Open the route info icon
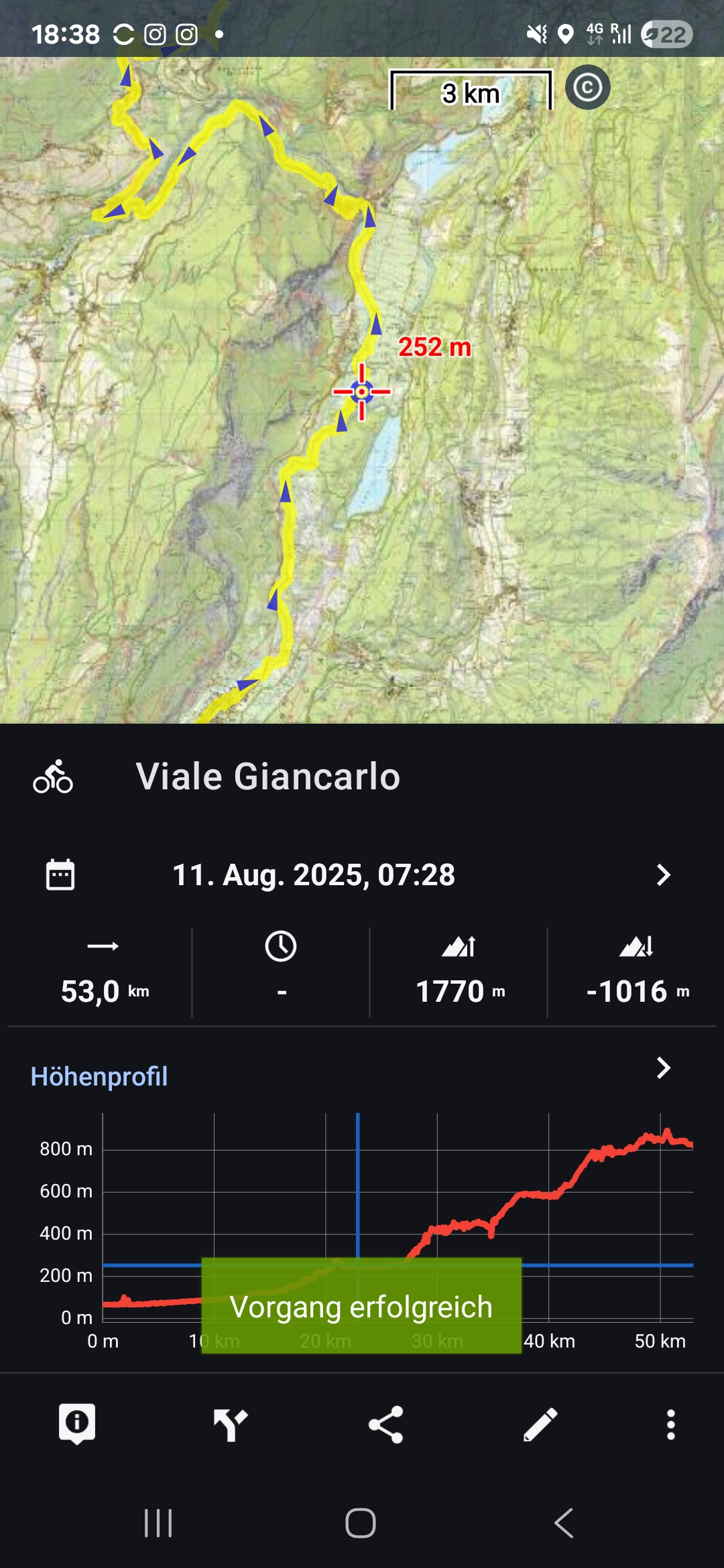 coord(77,1423)
